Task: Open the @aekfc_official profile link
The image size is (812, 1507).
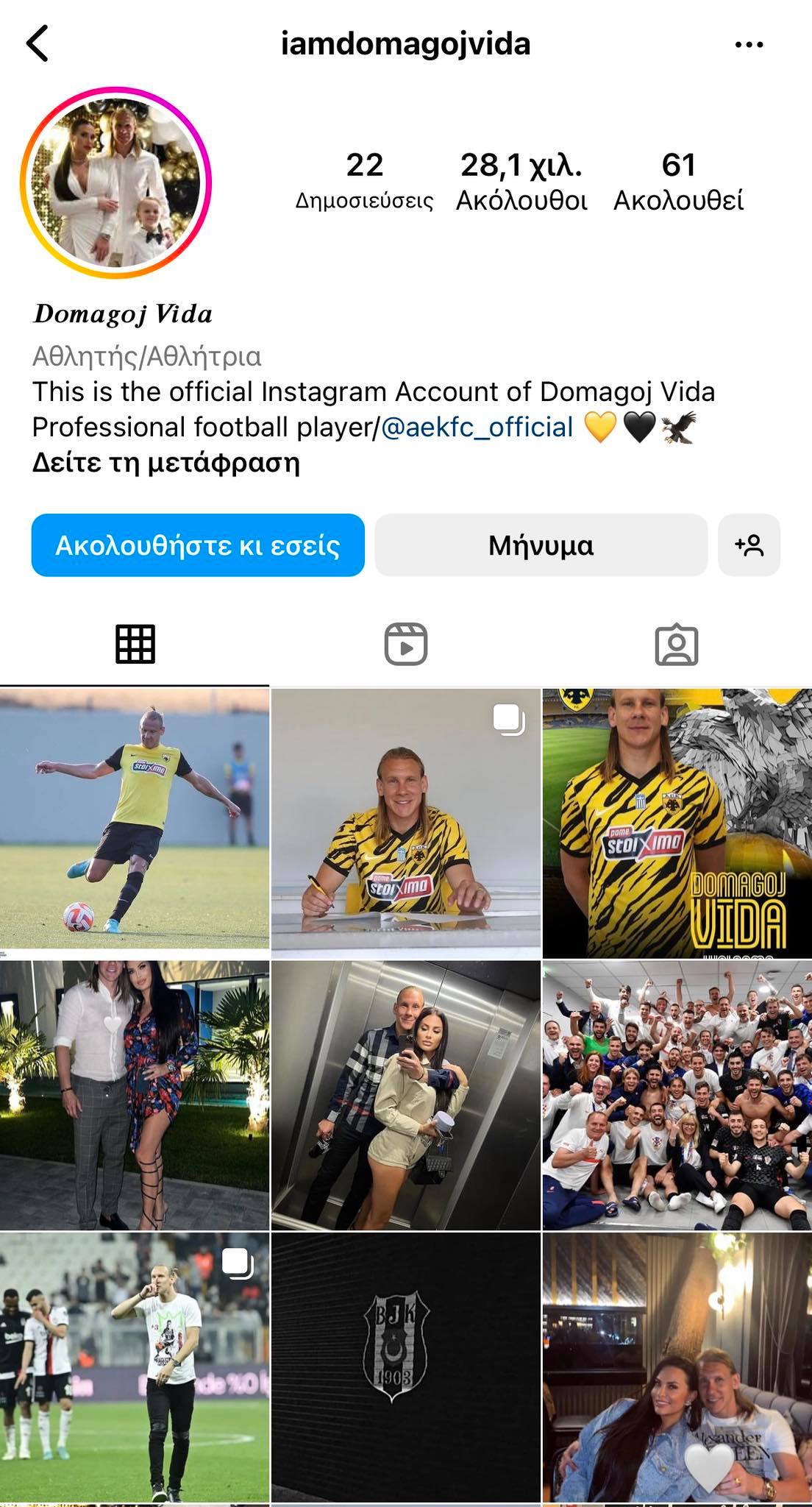Action: 477,428
